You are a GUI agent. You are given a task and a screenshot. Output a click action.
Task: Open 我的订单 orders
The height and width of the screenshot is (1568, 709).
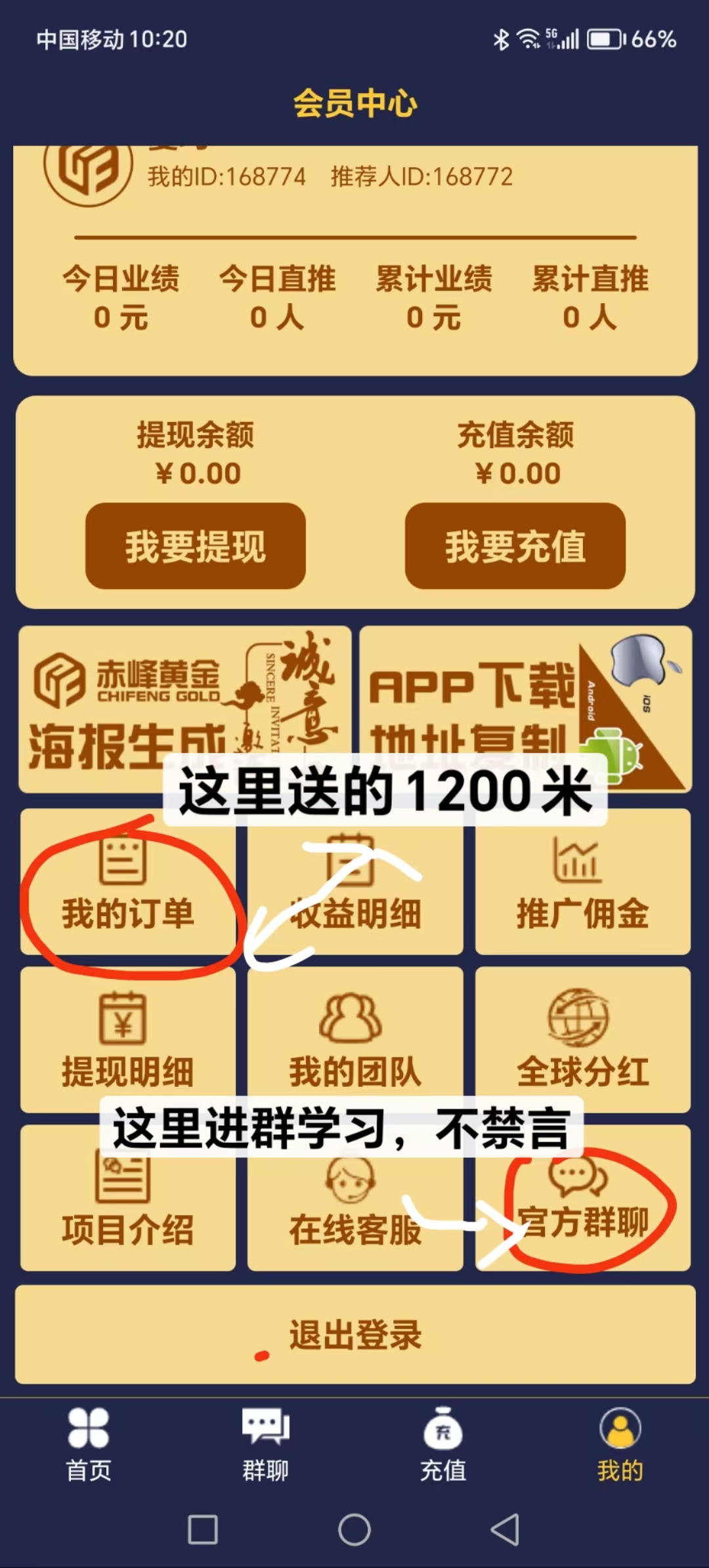[x=128, y=882]
